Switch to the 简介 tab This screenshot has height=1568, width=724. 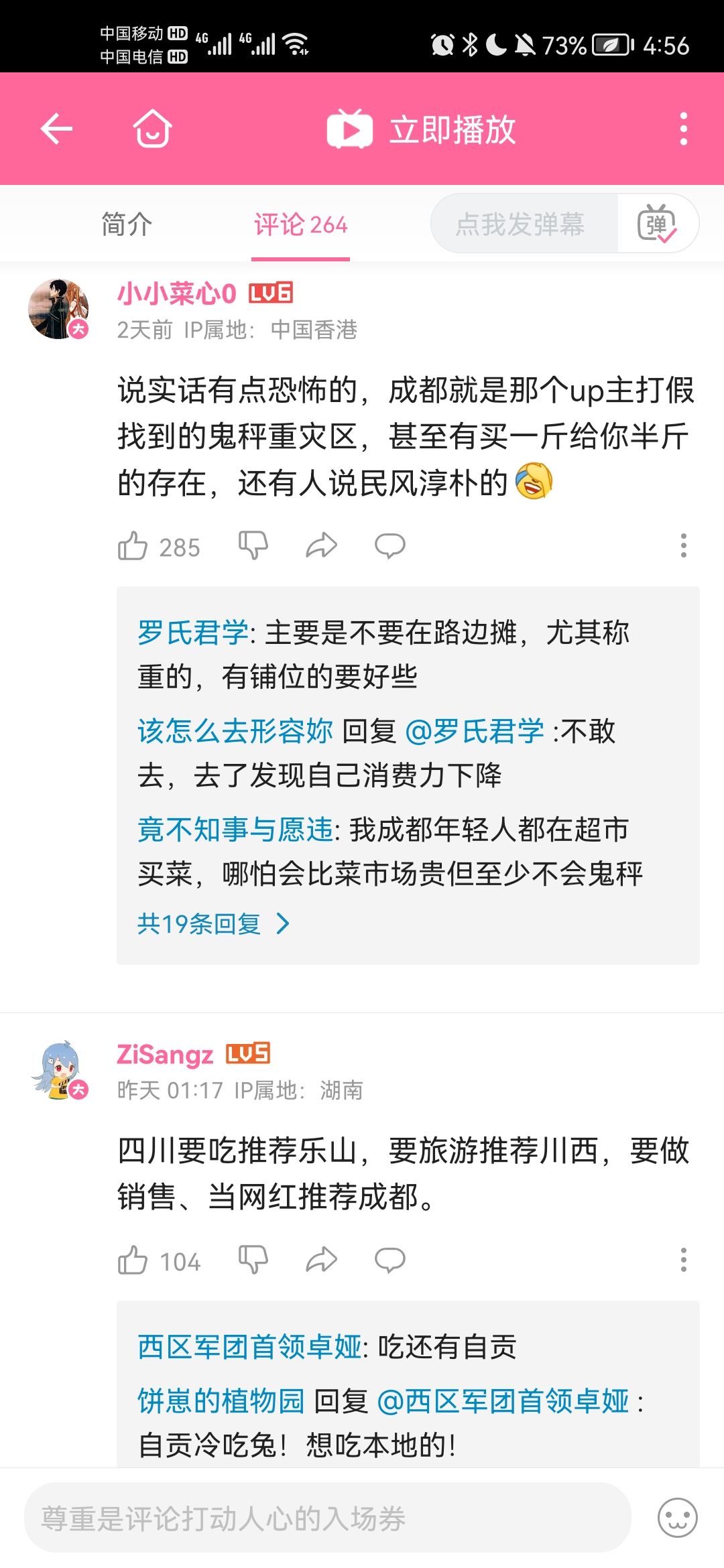[127, 224]
